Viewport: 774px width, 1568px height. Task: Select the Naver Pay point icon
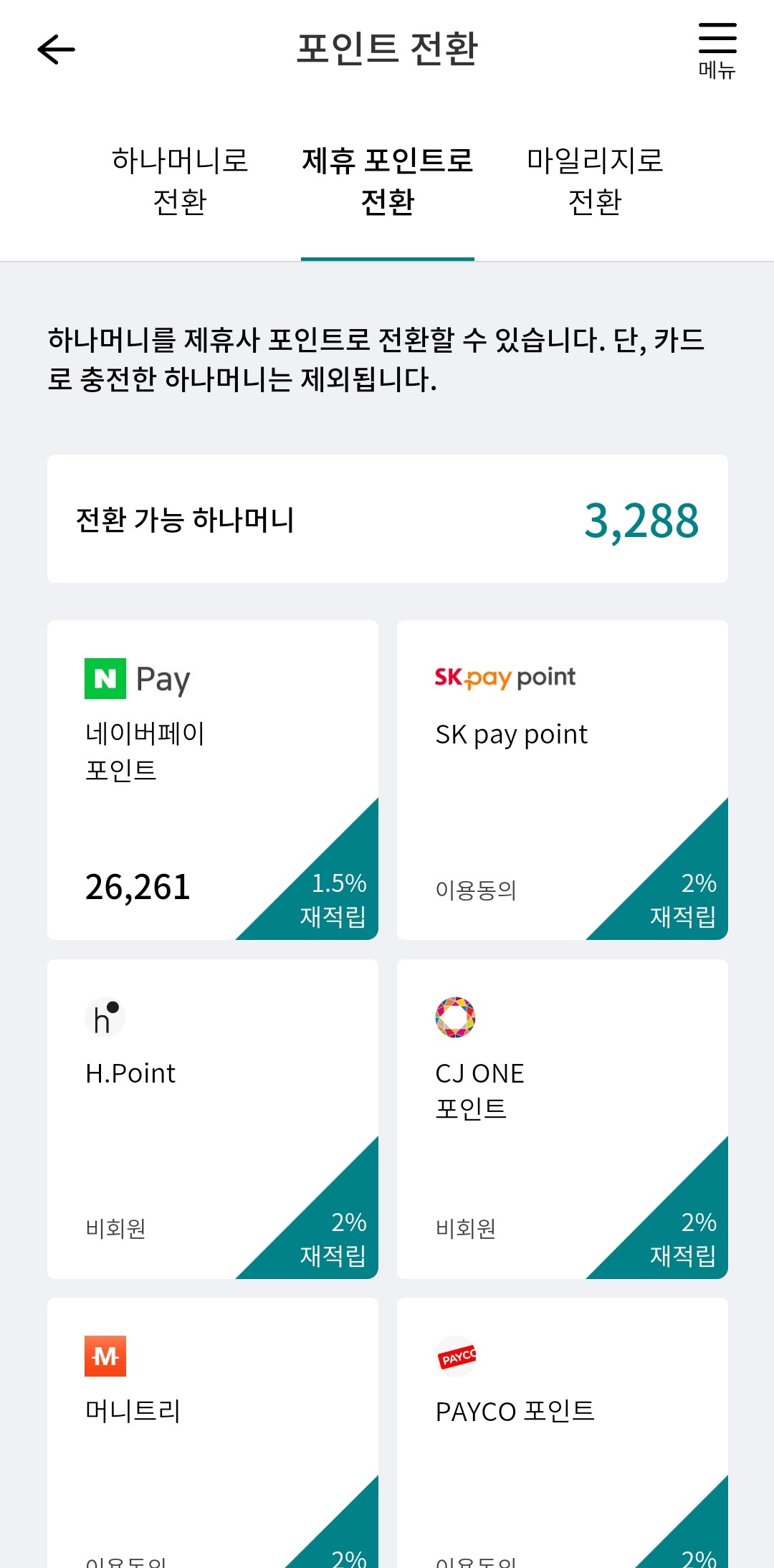pos(103,677)
